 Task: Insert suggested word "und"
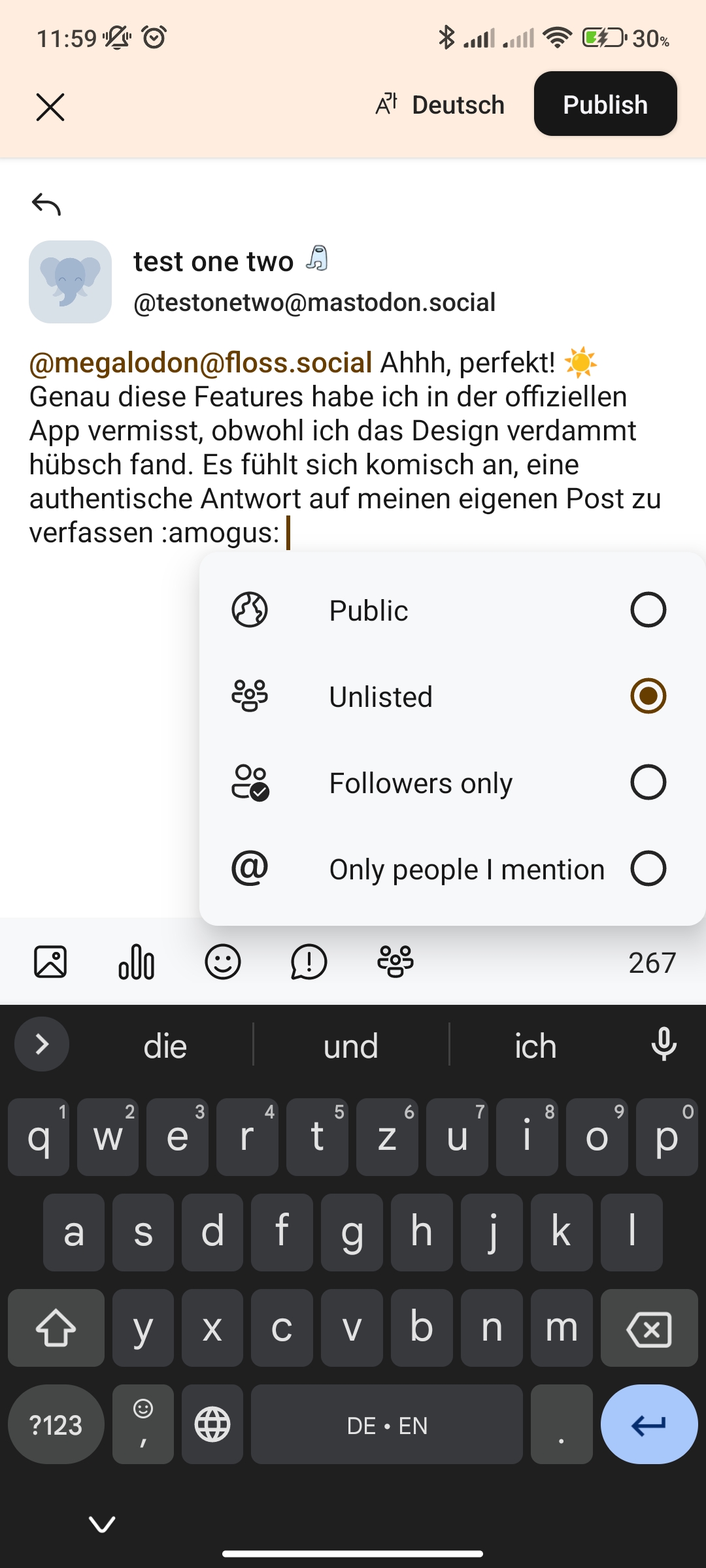(351, 1046)
